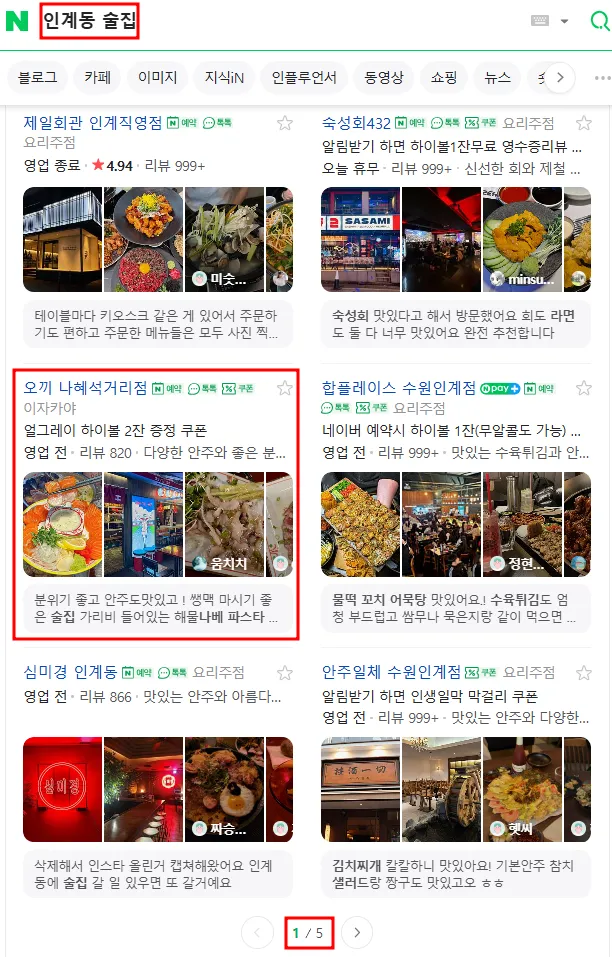Select the 이미지 tab
Image resolution: width=612 pixels, height=957 pixels.
pyautogui.click(x=157, y=77)
